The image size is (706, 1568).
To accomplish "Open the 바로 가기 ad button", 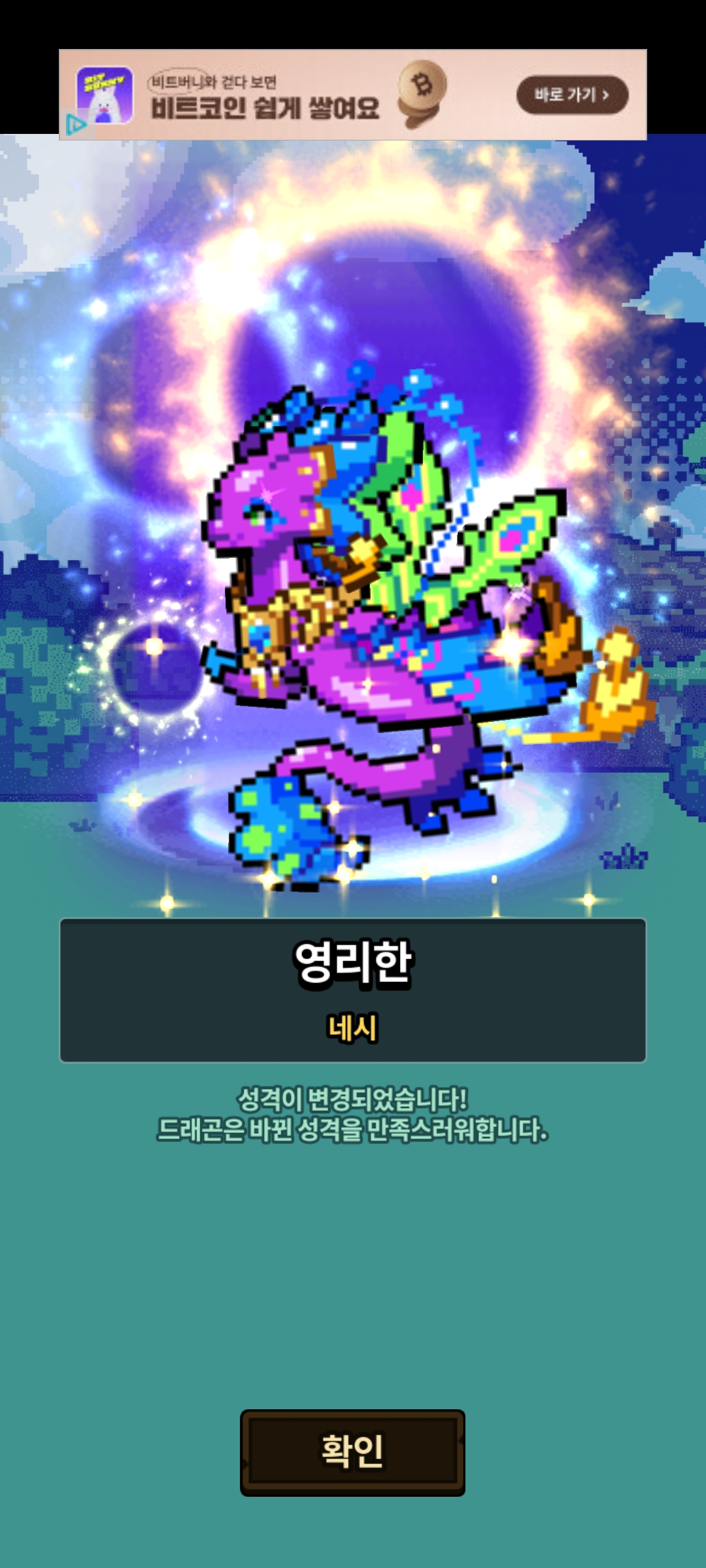I will click(x=572, y=95).
